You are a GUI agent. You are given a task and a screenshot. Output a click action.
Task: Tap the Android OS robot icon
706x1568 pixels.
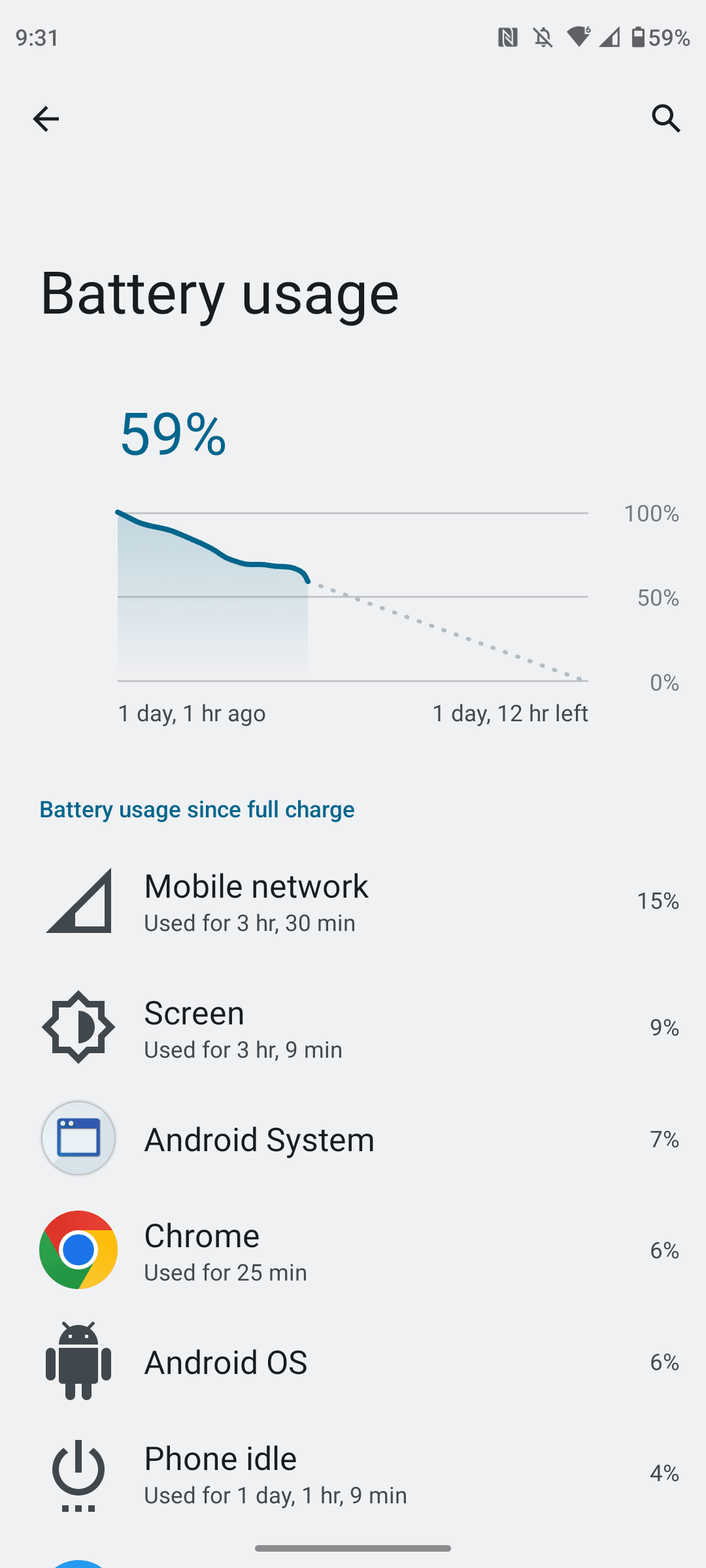78,1363
